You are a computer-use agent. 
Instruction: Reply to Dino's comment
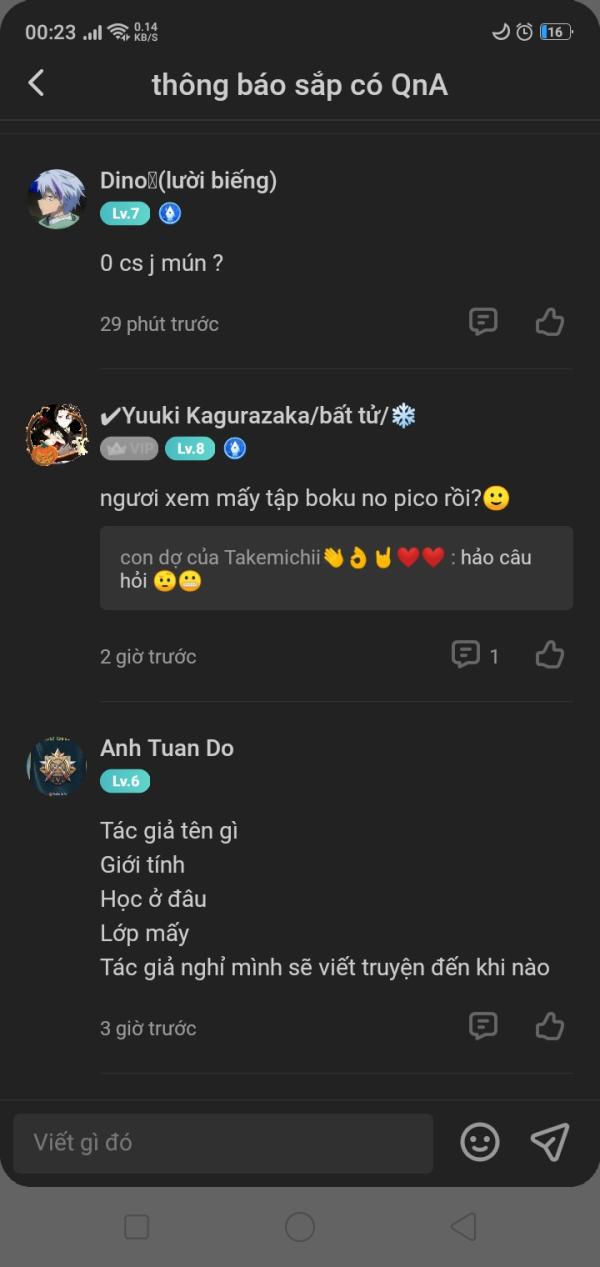tap(483, 322)
